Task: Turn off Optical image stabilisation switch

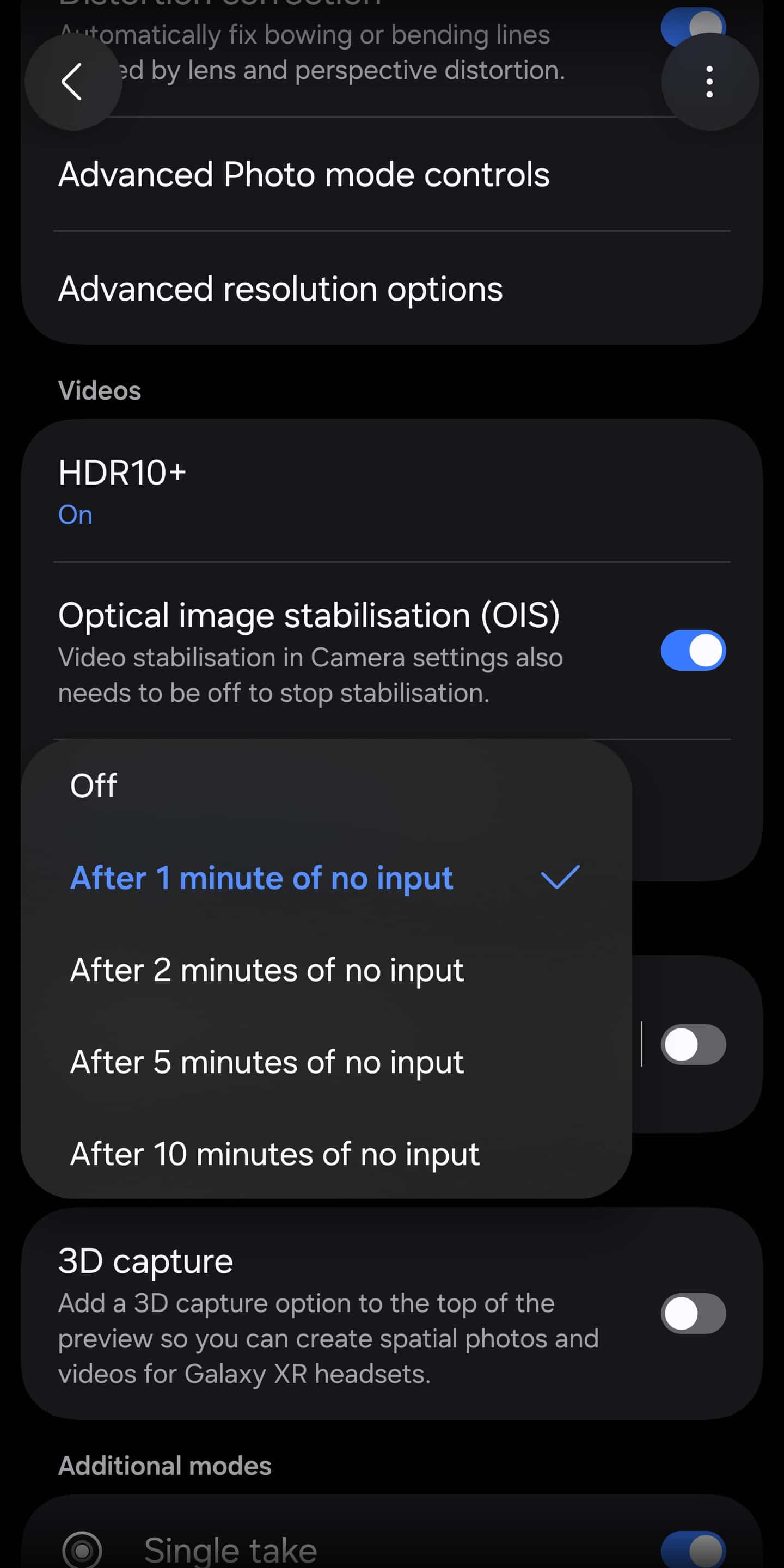Action: 693,650
